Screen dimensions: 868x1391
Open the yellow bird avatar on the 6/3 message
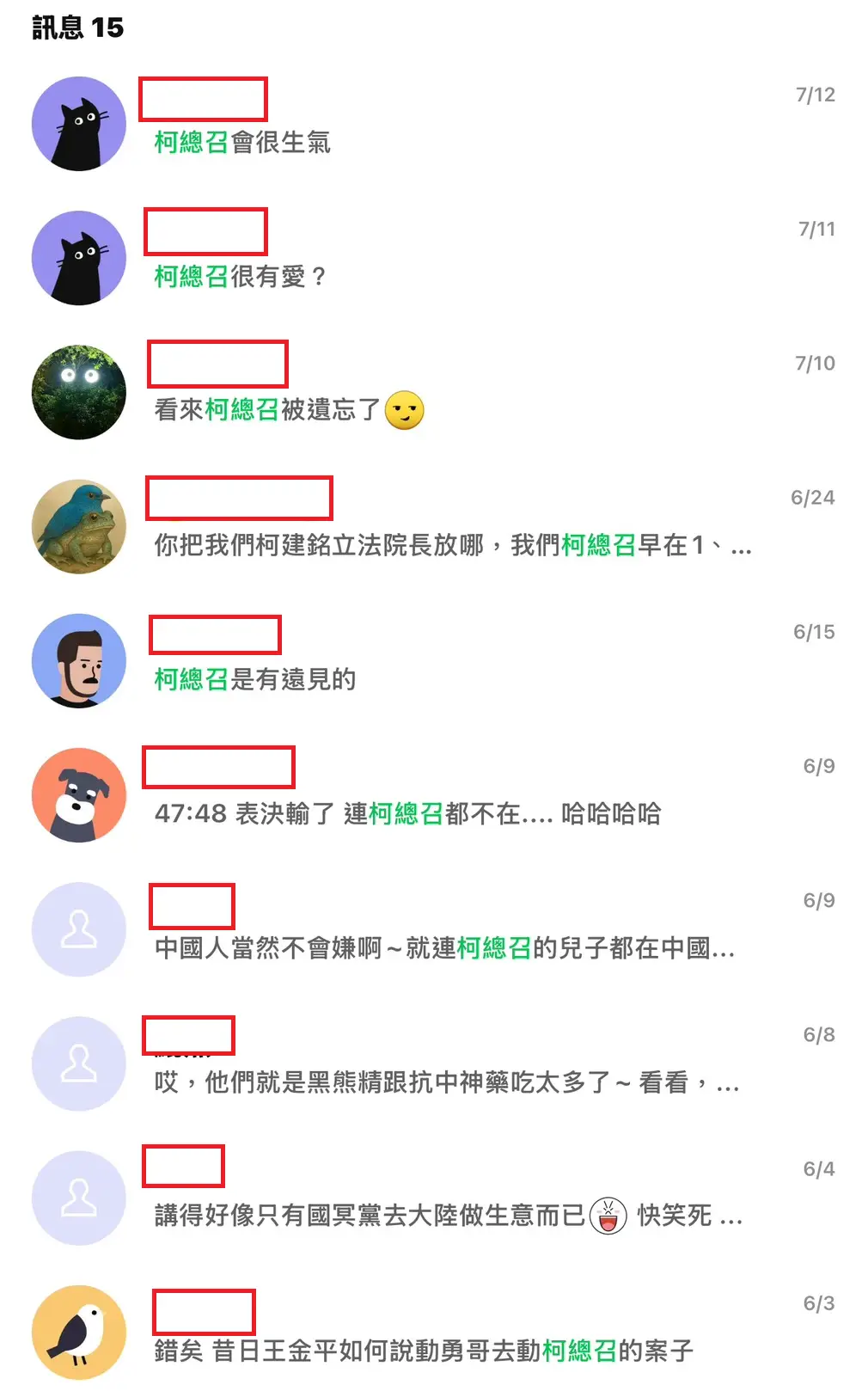pos(78,1332)
